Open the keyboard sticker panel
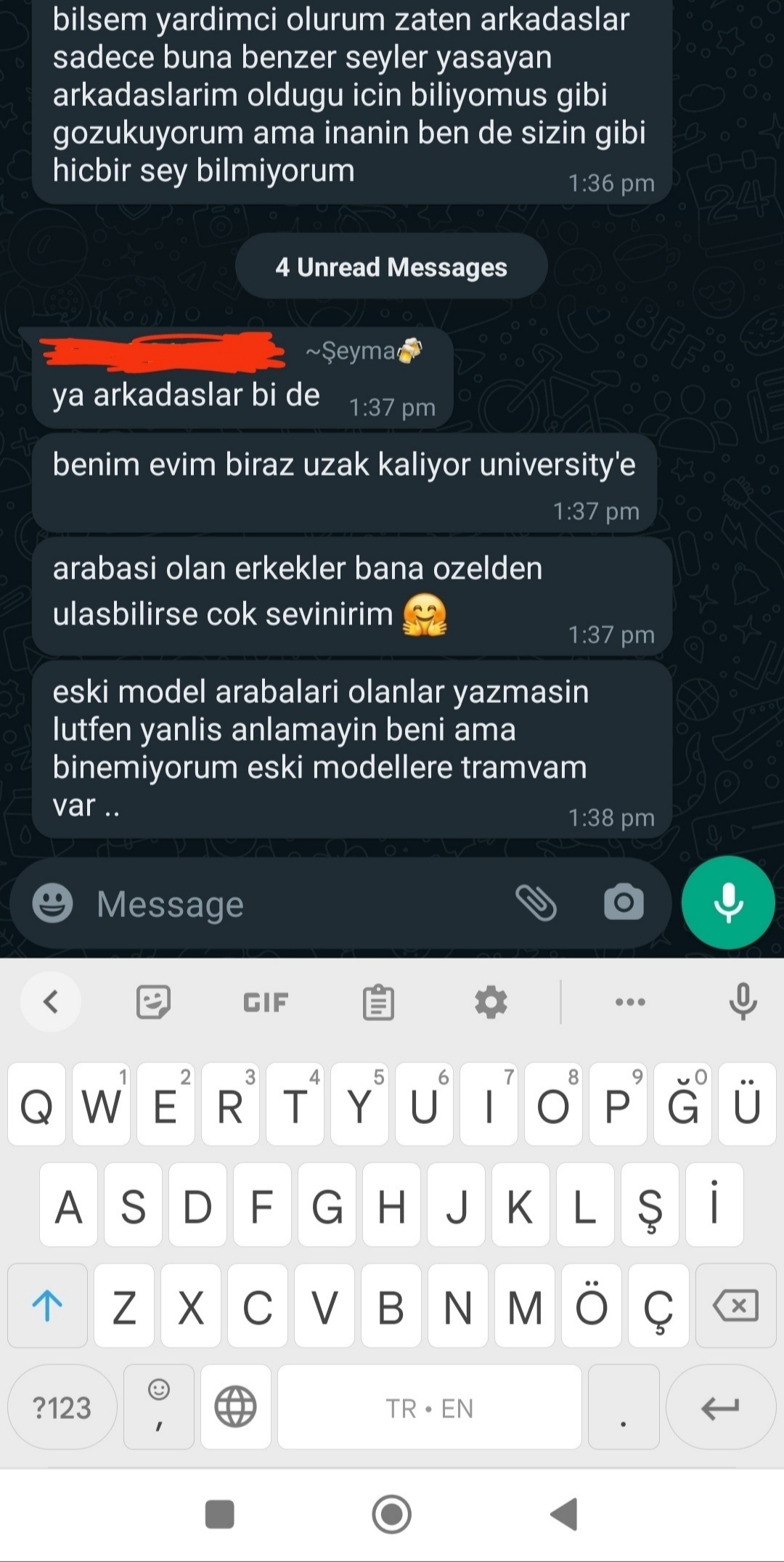The height and width of the screenshot is (1562, 784). 153,1002
